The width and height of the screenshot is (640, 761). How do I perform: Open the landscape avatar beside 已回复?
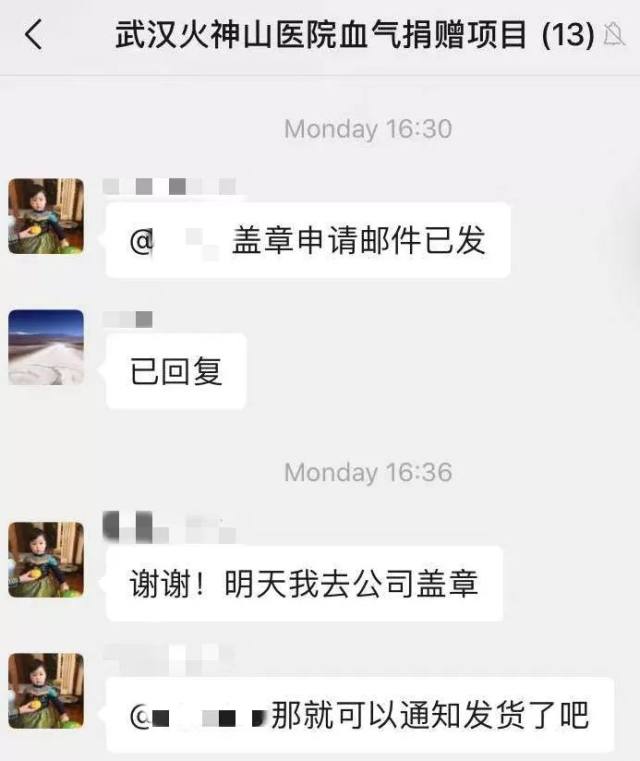(46, 347)
